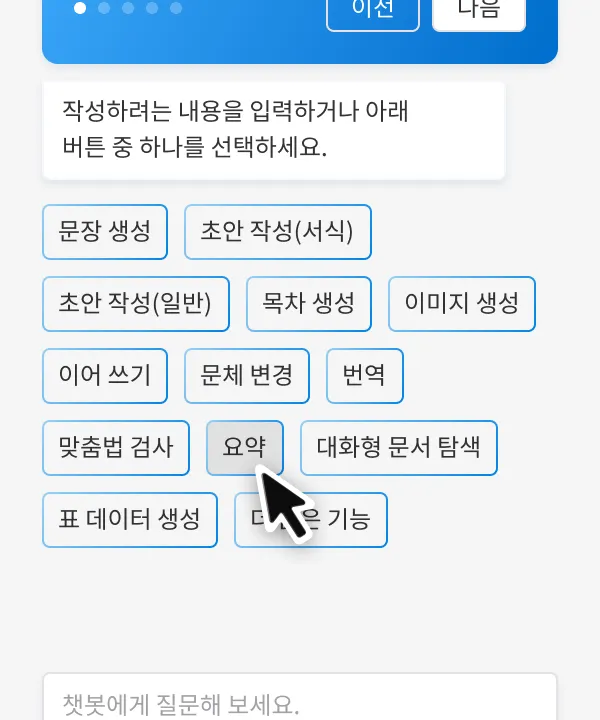Run 맞춤법 검사

coord(116,448)
